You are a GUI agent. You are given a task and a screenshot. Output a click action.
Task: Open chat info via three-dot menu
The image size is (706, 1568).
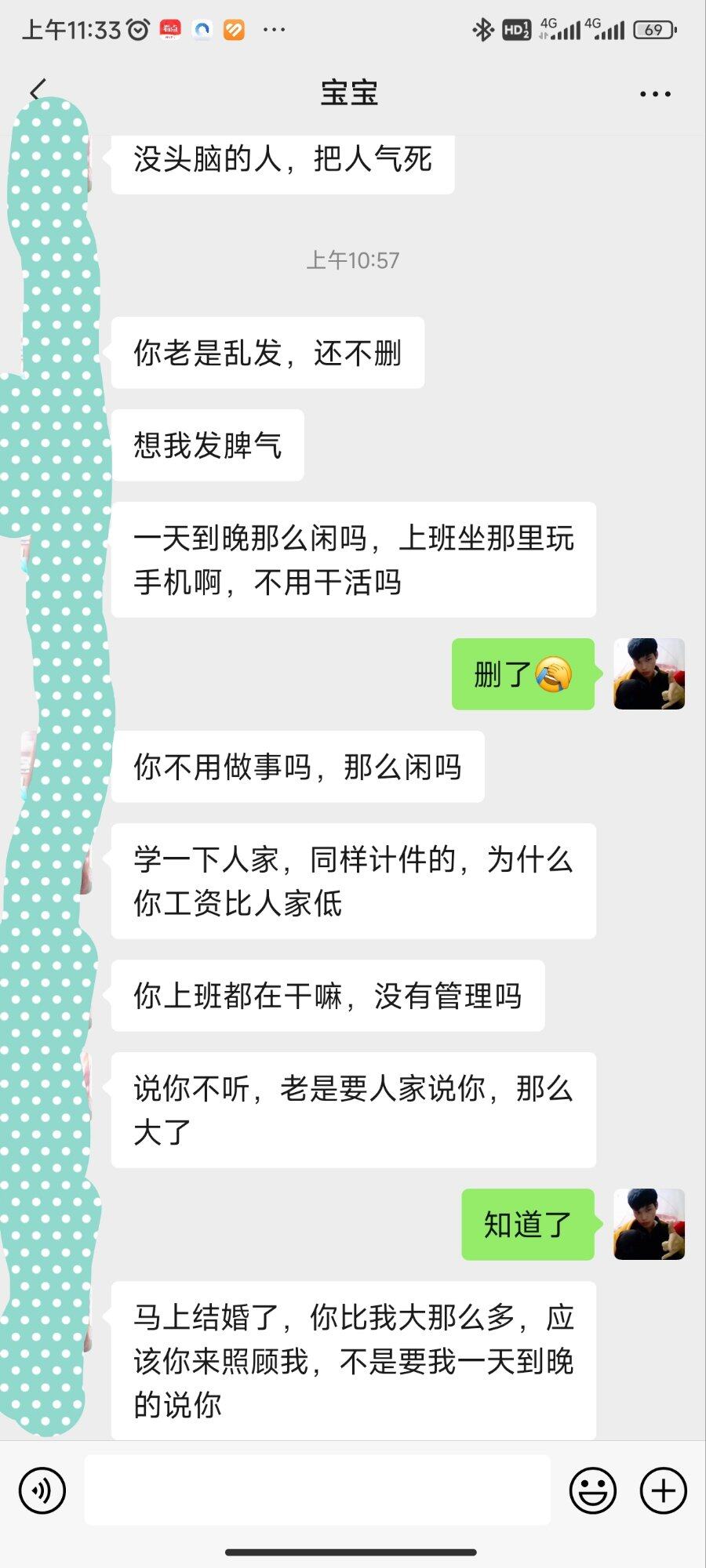655,94
